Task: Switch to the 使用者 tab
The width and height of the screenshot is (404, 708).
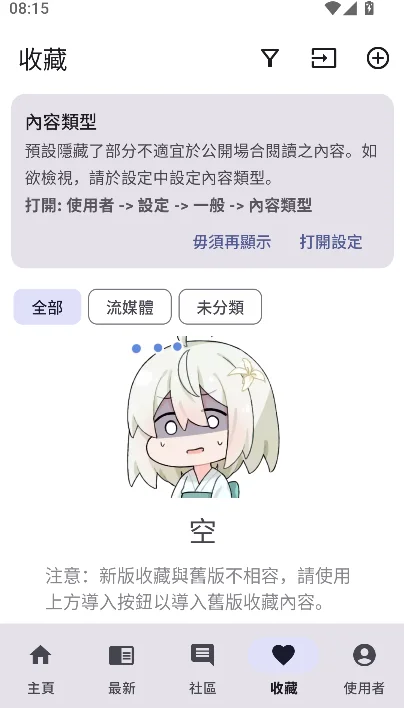Action: tap(364, 668)
